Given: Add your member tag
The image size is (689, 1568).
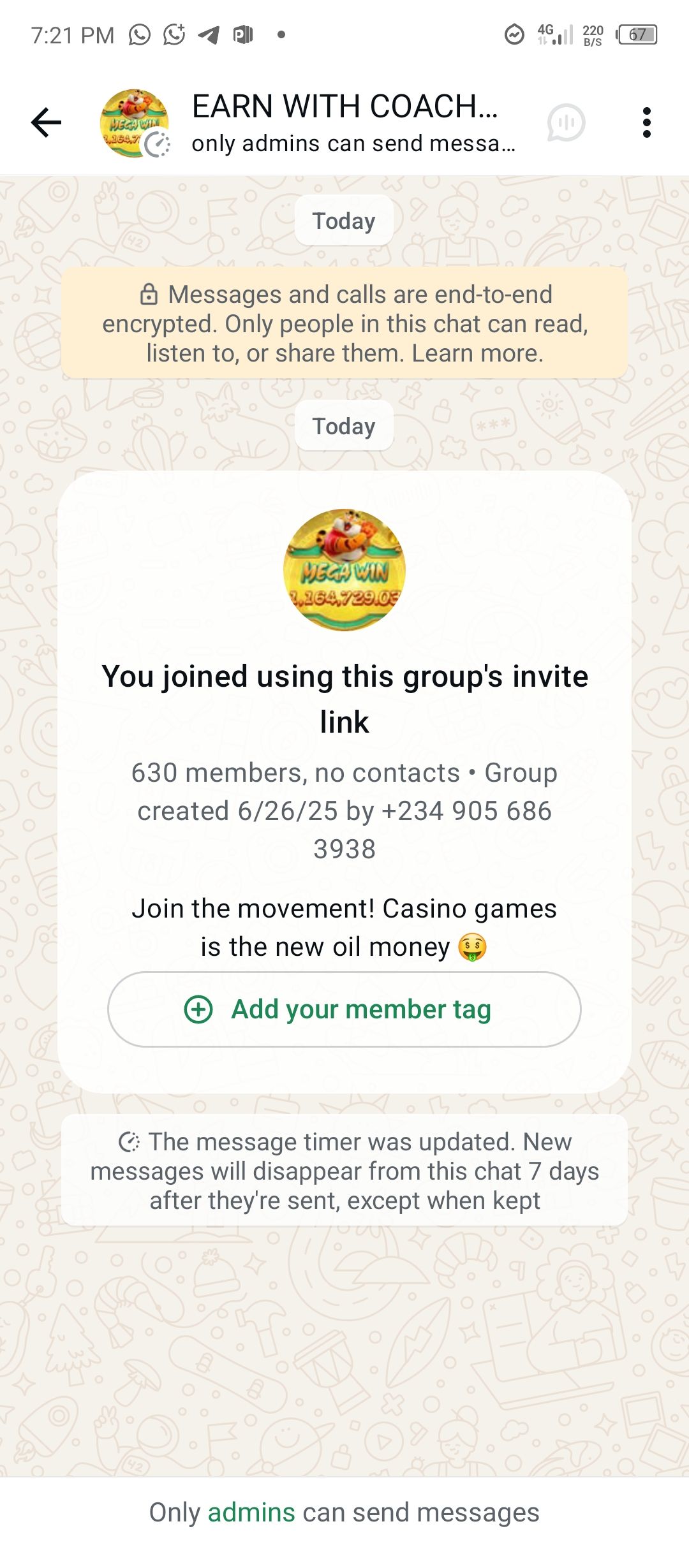Looking at the screenshot, I should click(x=344, y=1009).
